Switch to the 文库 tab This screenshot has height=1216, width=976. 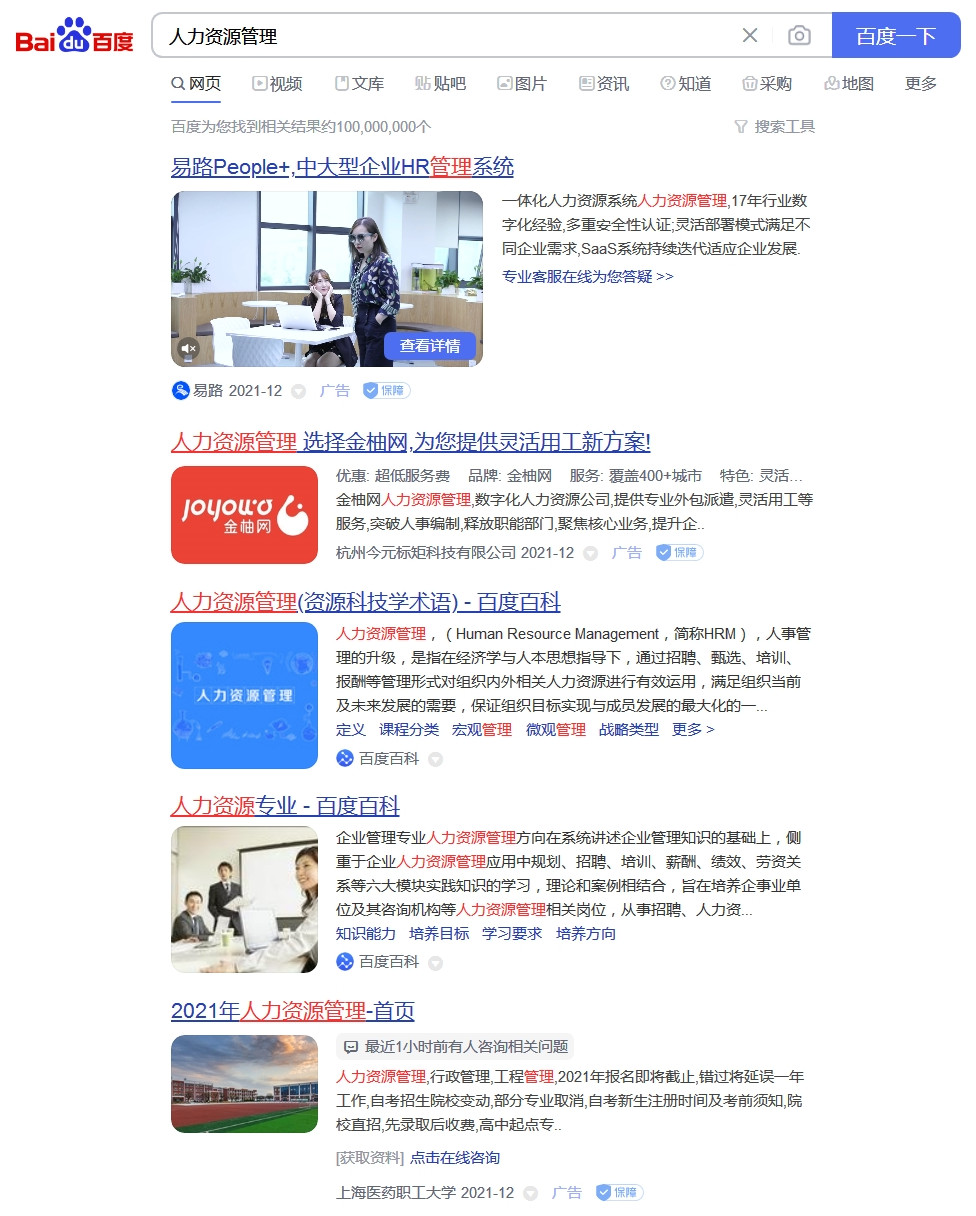pyautogui.click(x=359, y=84)
